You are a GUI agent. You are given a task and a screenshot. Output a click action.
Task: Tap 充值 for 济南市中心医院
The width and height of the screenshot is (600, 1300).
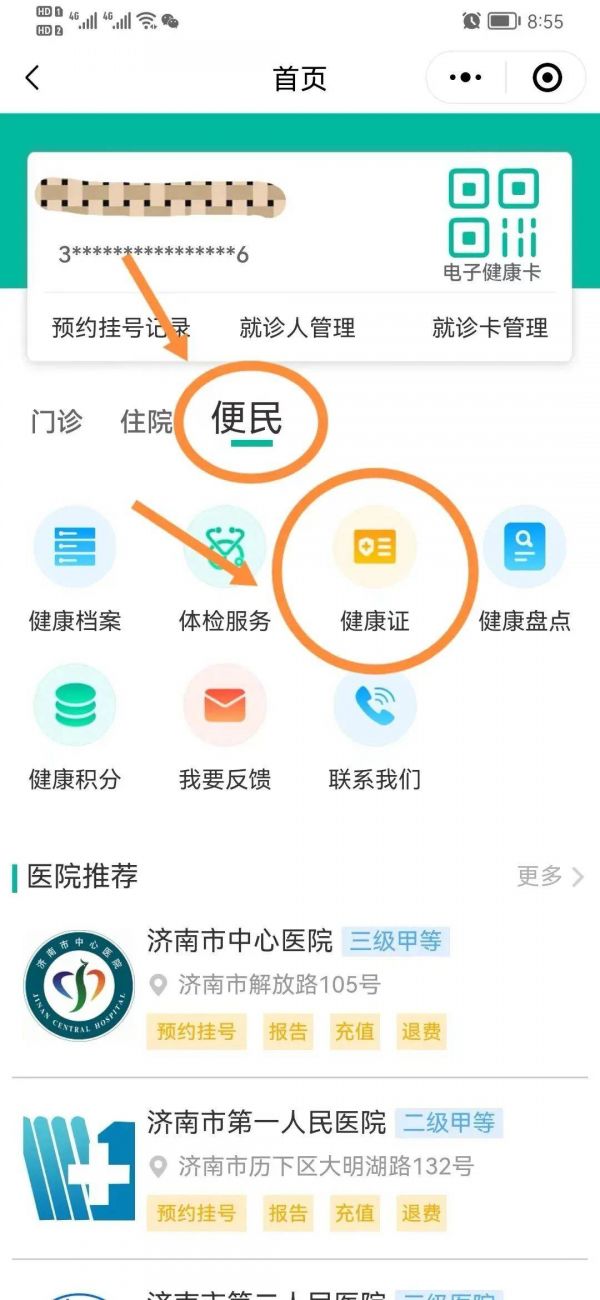point(354,1031)
